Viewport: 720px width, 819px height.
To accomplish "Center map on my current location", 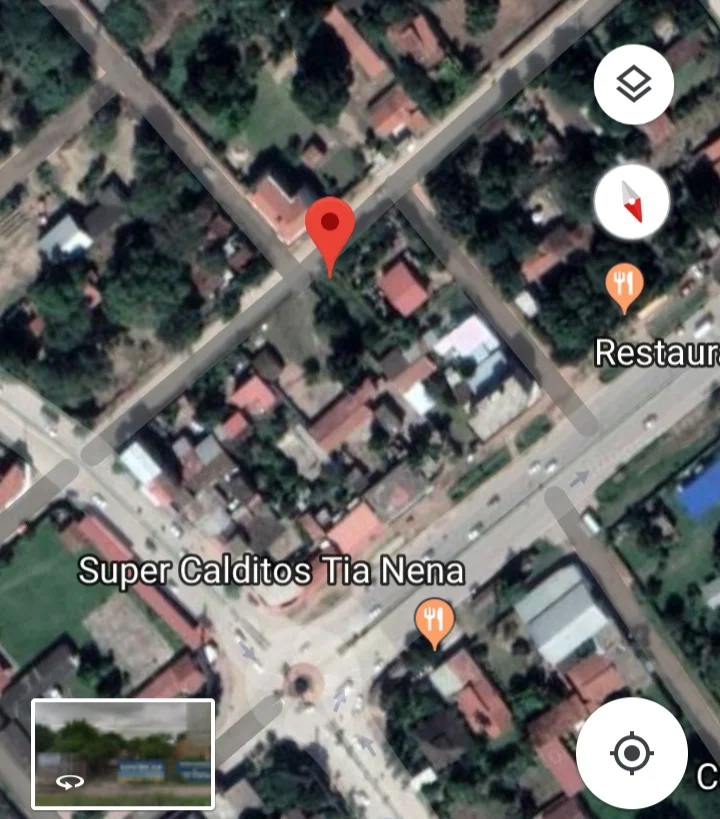I will (x=631, y=753).
